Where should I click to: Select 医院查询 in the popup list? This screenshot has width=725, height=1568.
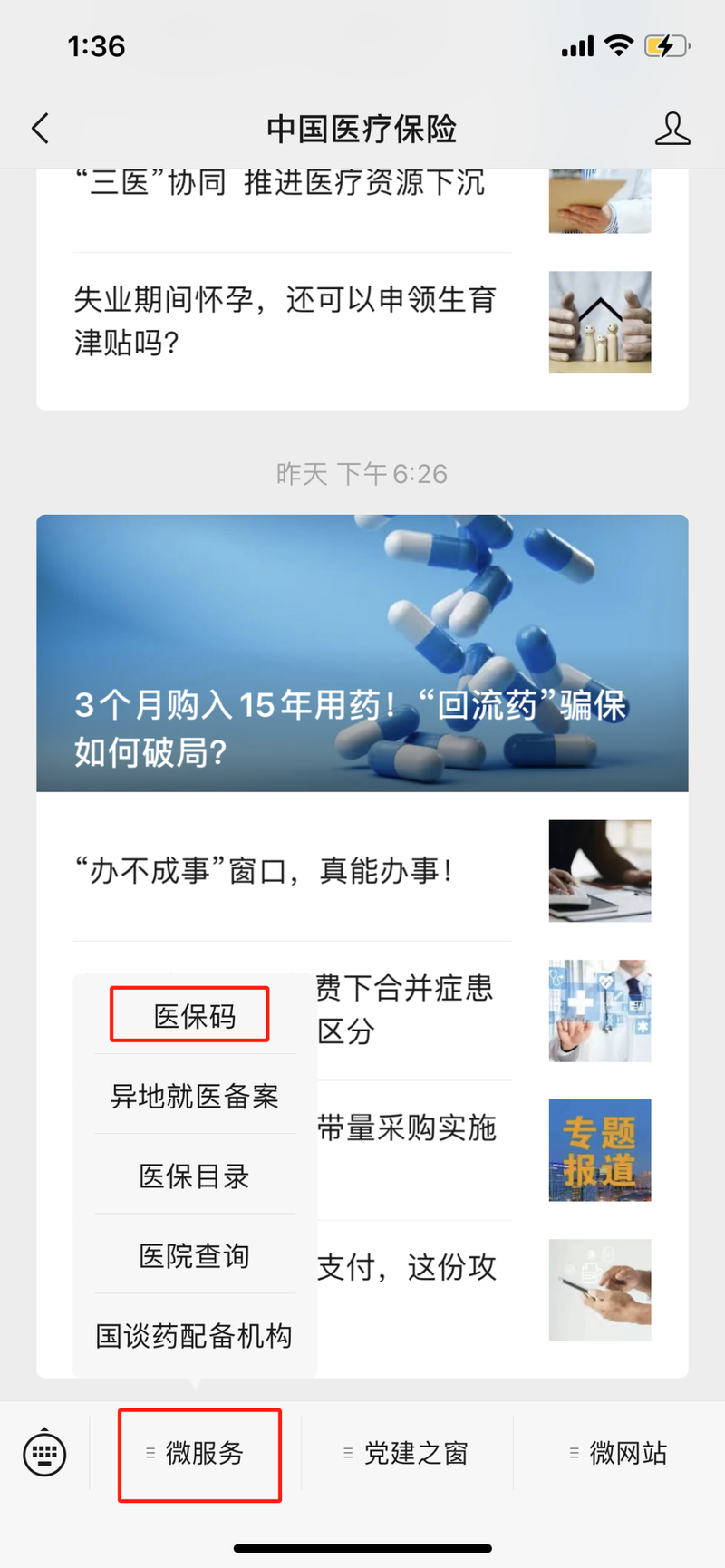(x=193, y=1255)
